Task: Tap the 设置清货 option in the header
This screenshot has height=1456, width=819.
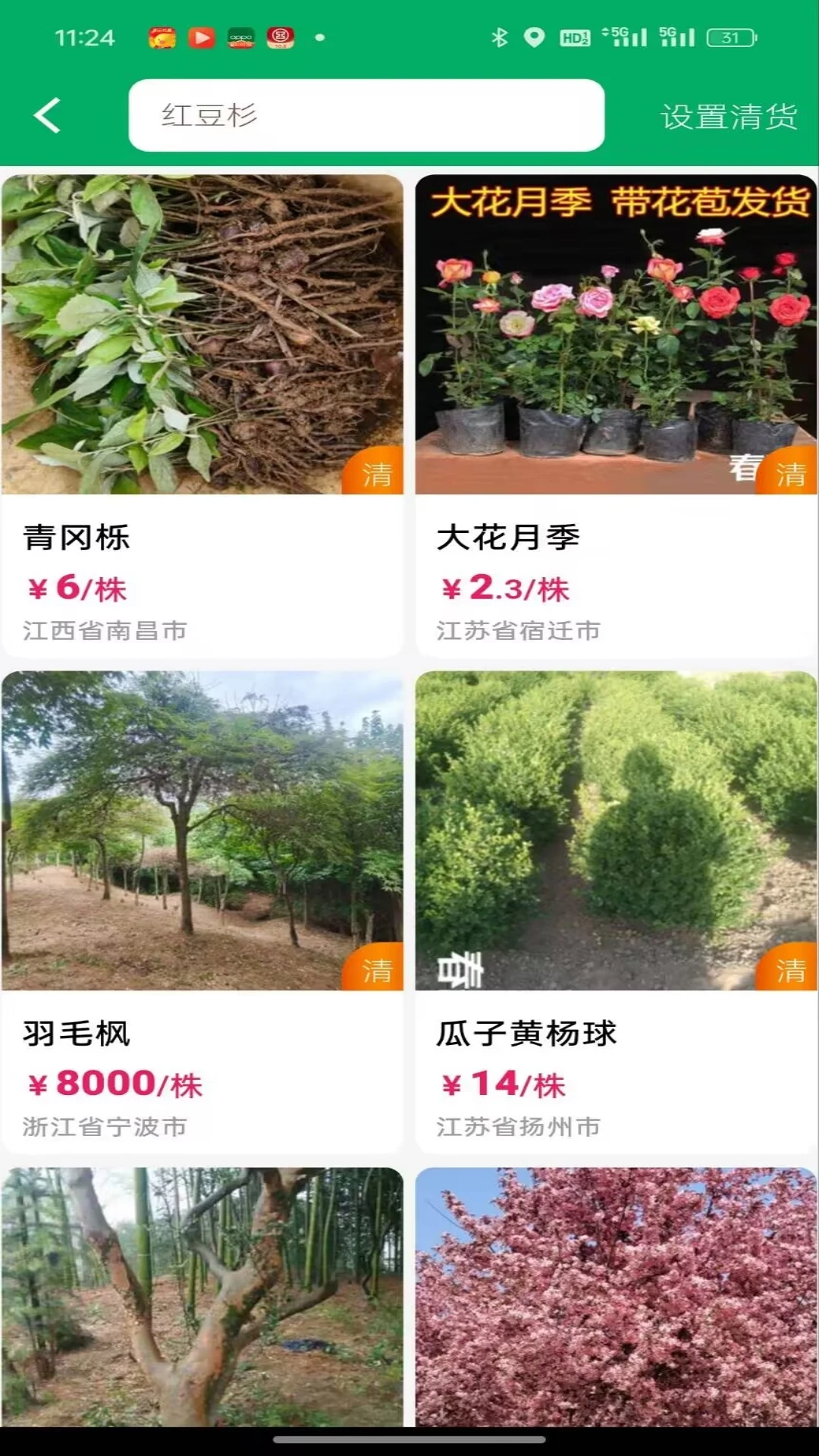Action: (730, 114)
